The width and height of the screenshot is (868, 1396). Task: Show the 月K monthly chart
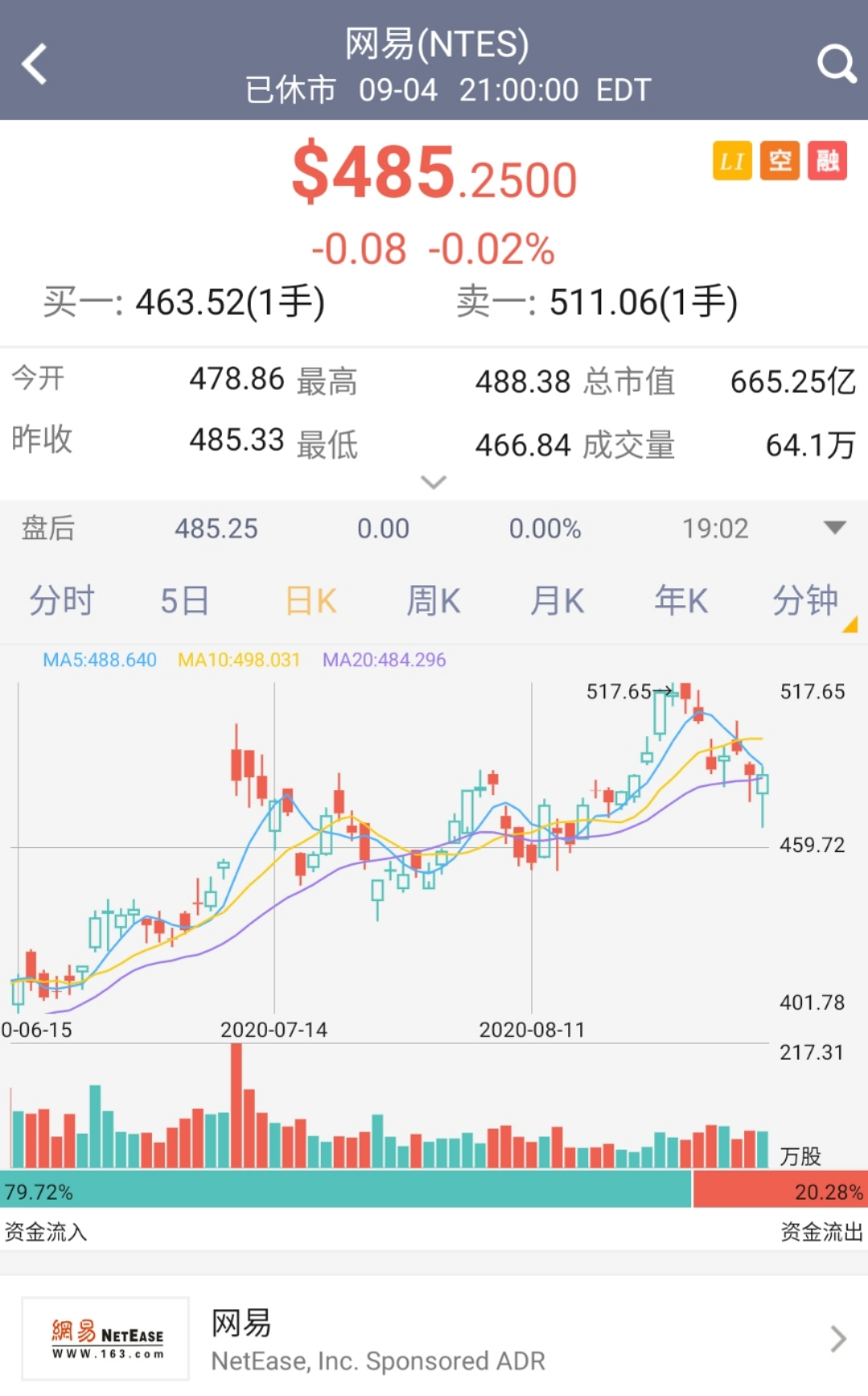click(557, 600)
